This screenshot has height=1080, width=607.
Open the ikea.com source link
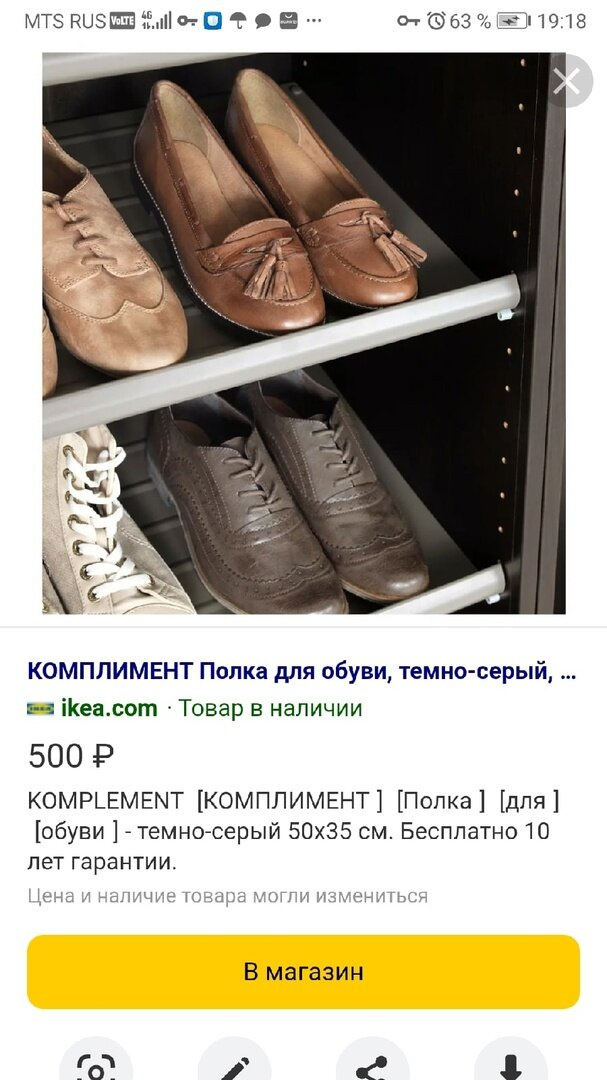coord(109,708)
